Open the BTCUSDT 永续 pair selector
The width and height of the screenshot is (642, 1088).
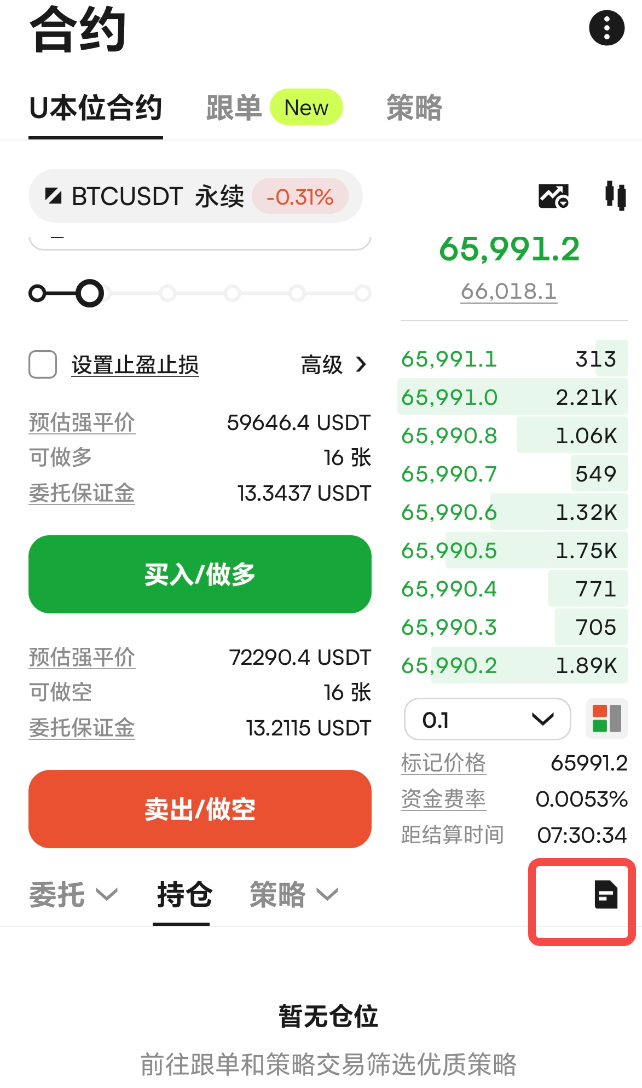(195, 196)
